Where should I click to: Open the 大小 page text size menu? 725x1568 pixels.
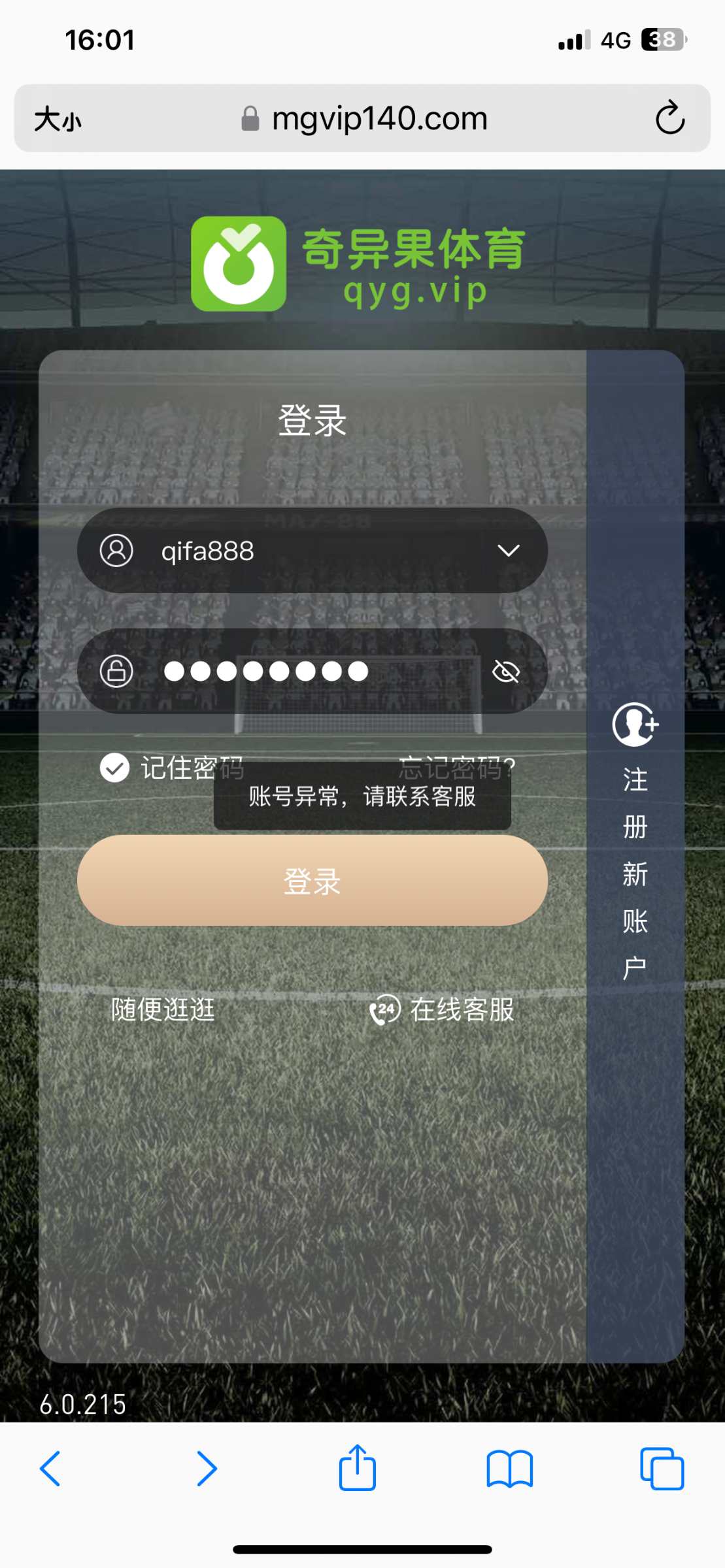coord(58,120)
